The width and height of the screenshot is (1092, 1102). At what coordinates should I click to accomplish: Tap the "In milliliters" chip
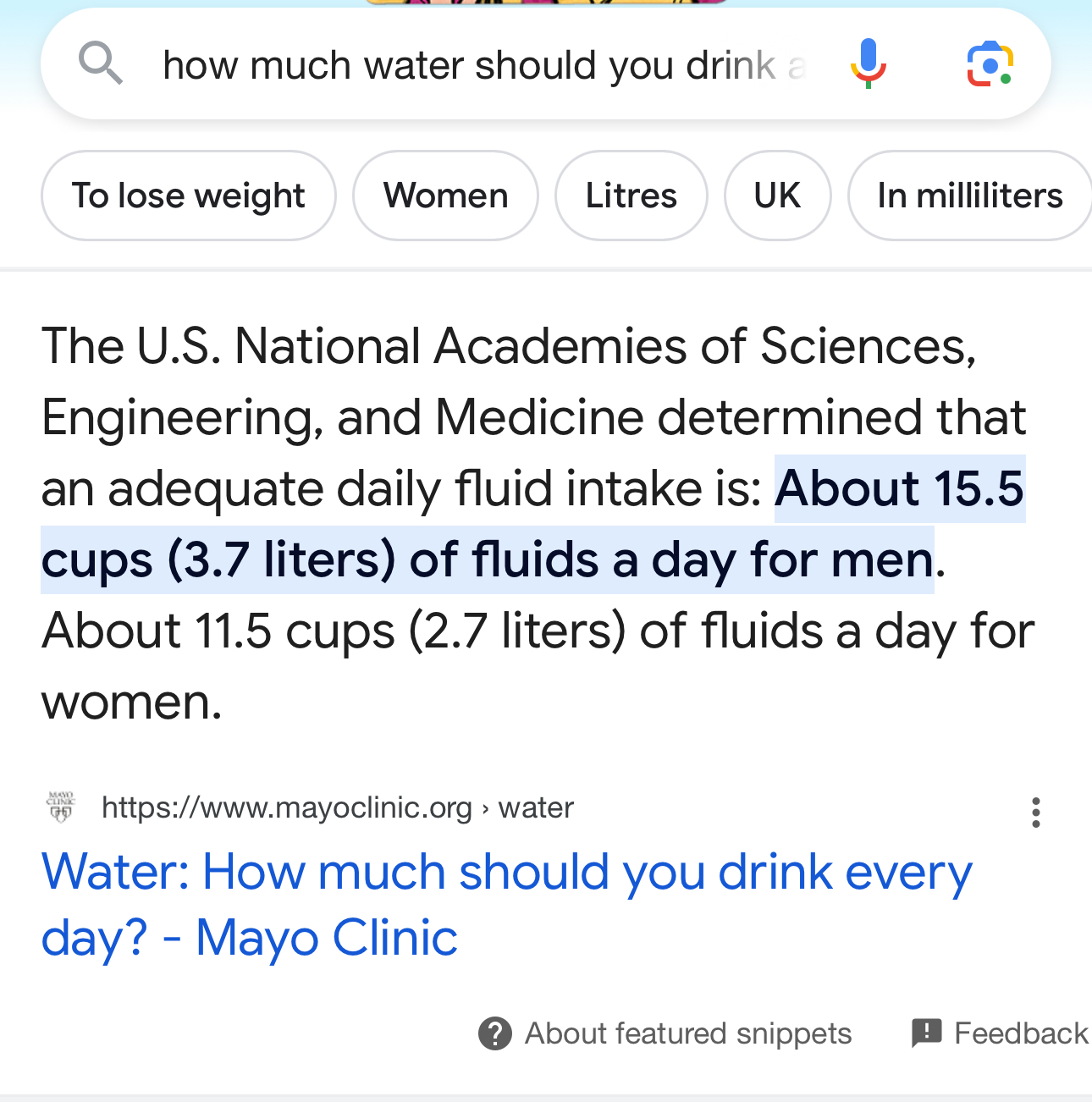pyautogui.click(x=969, y=196)
